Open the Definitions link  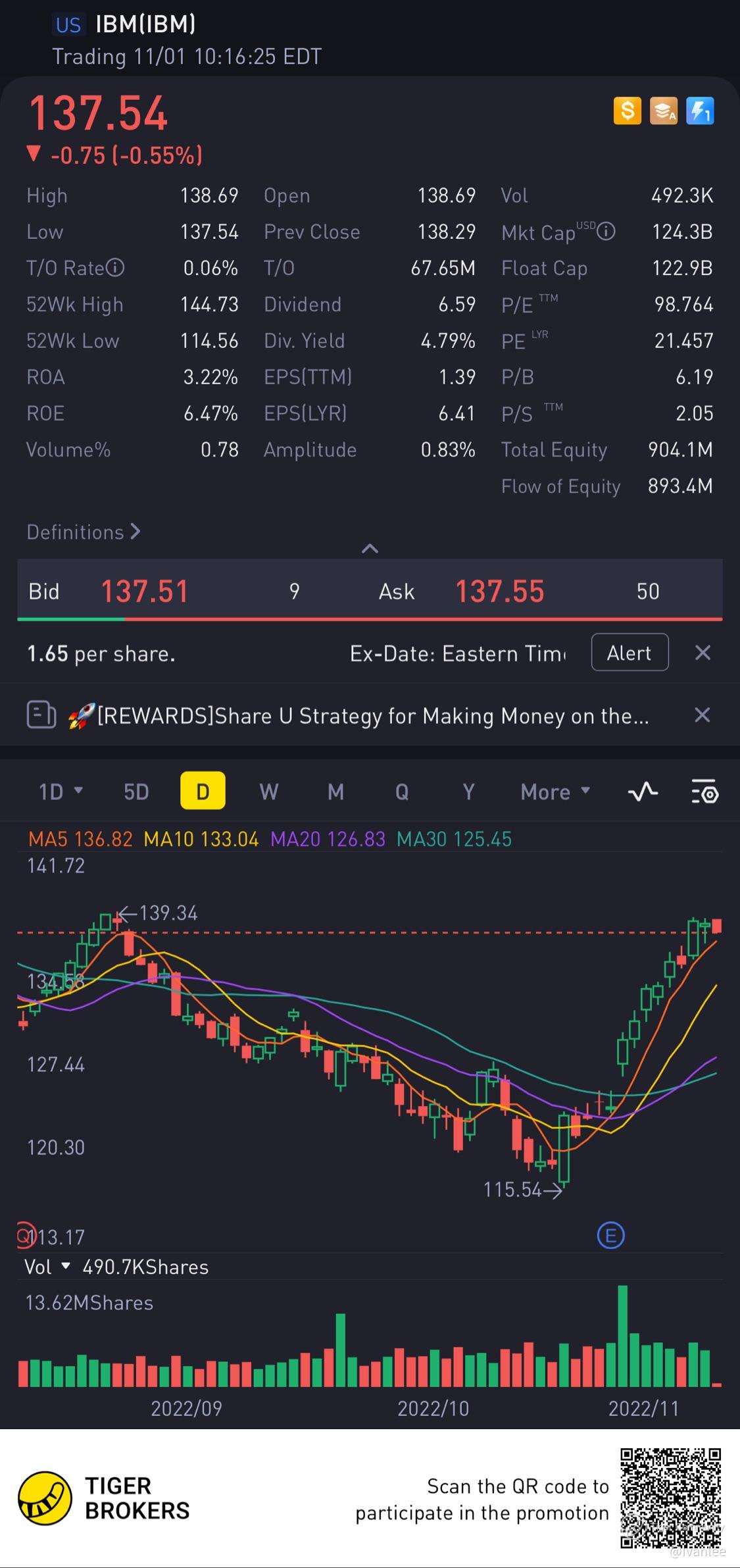click(x=84, y=532)
